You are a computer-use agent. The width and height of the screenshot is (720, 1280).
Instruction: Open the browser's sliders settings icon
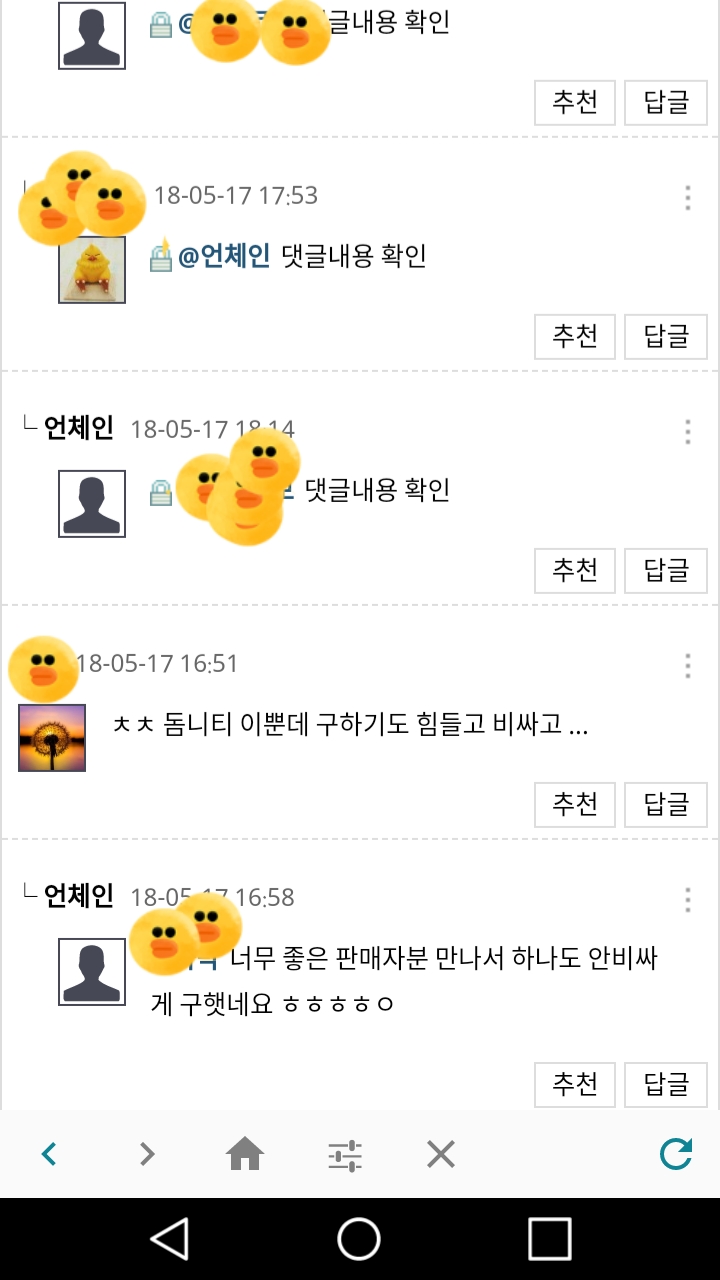345,1155
